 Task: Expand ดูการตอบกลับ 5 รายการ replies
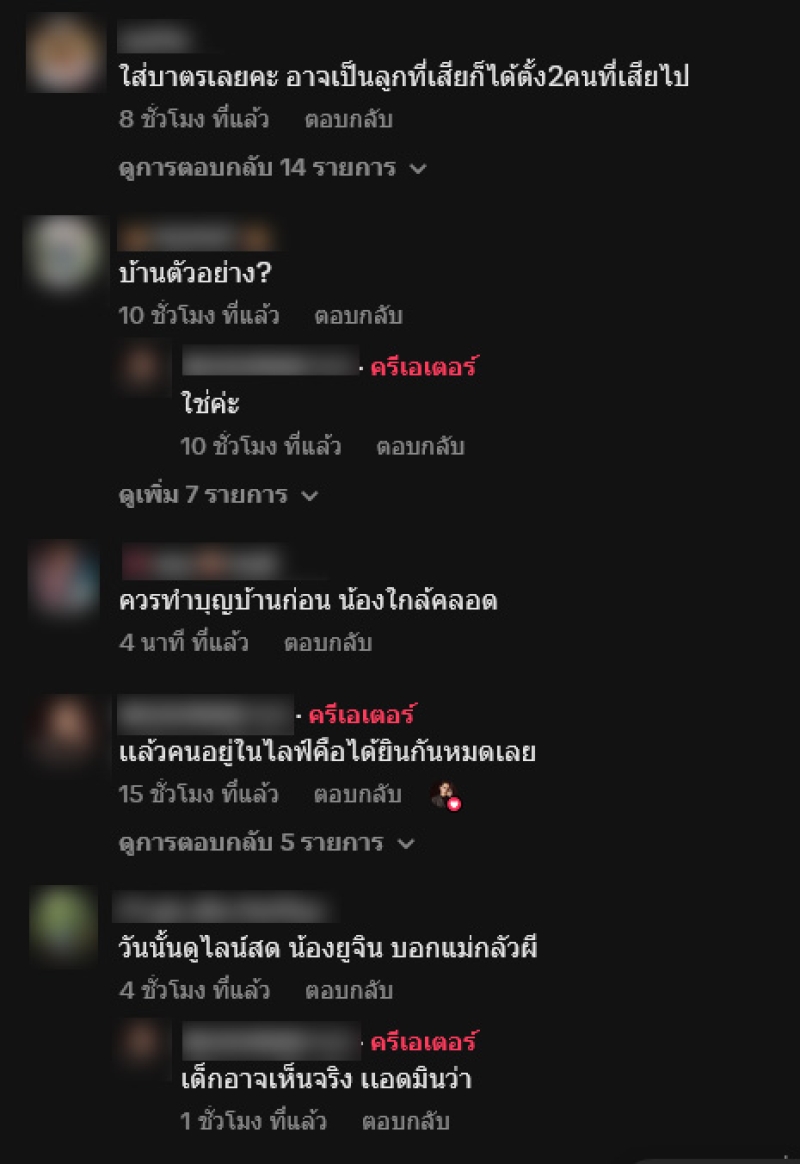point(265,843)
